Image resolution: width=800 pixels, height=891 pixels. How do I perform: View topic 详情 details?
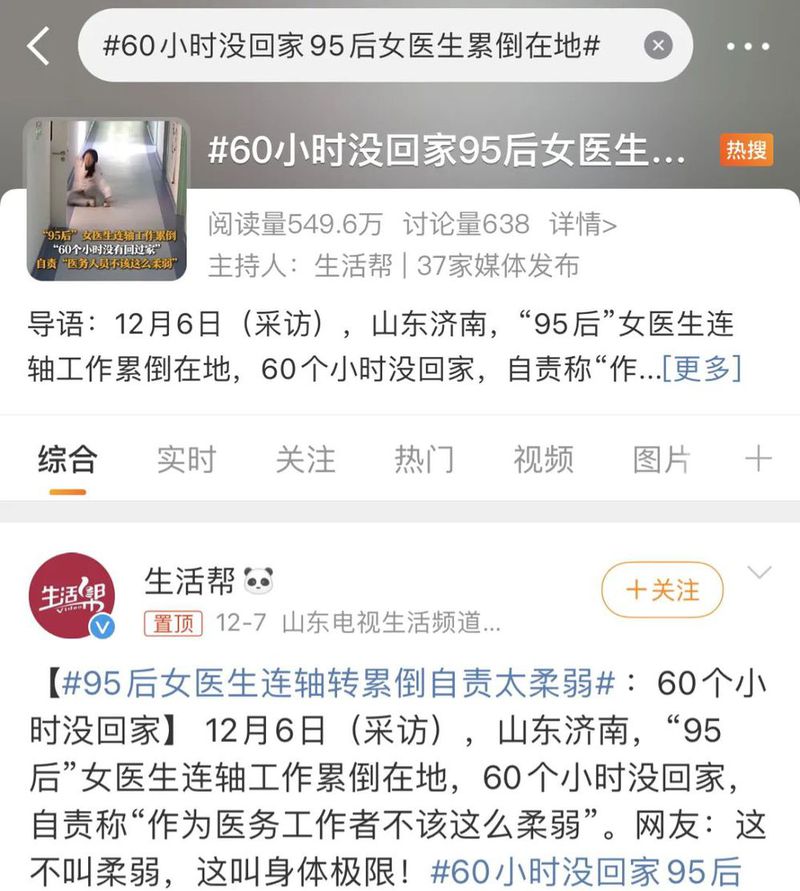point(583,224)
